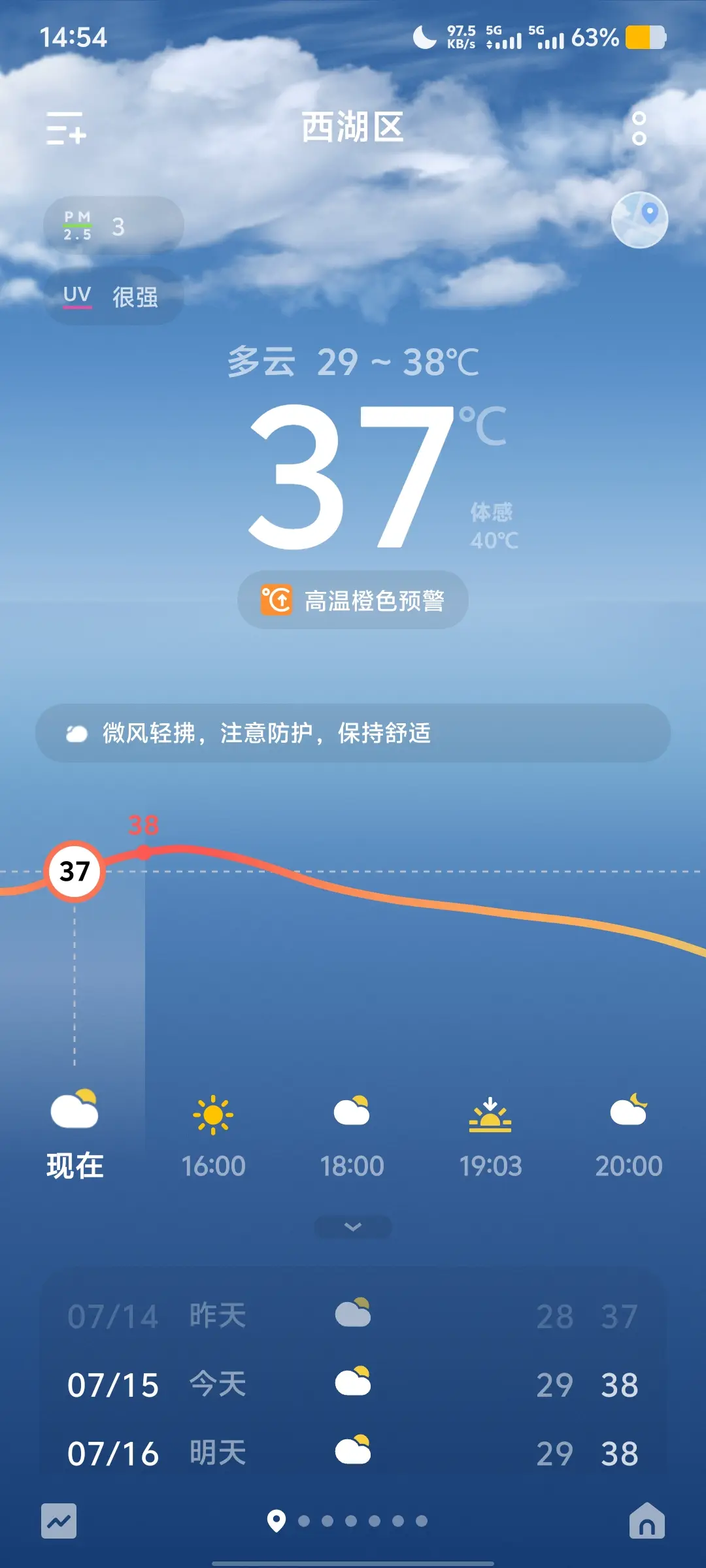The image size is (706, 1568).
Task: Open the city list management icon
Action: point(66,127)
